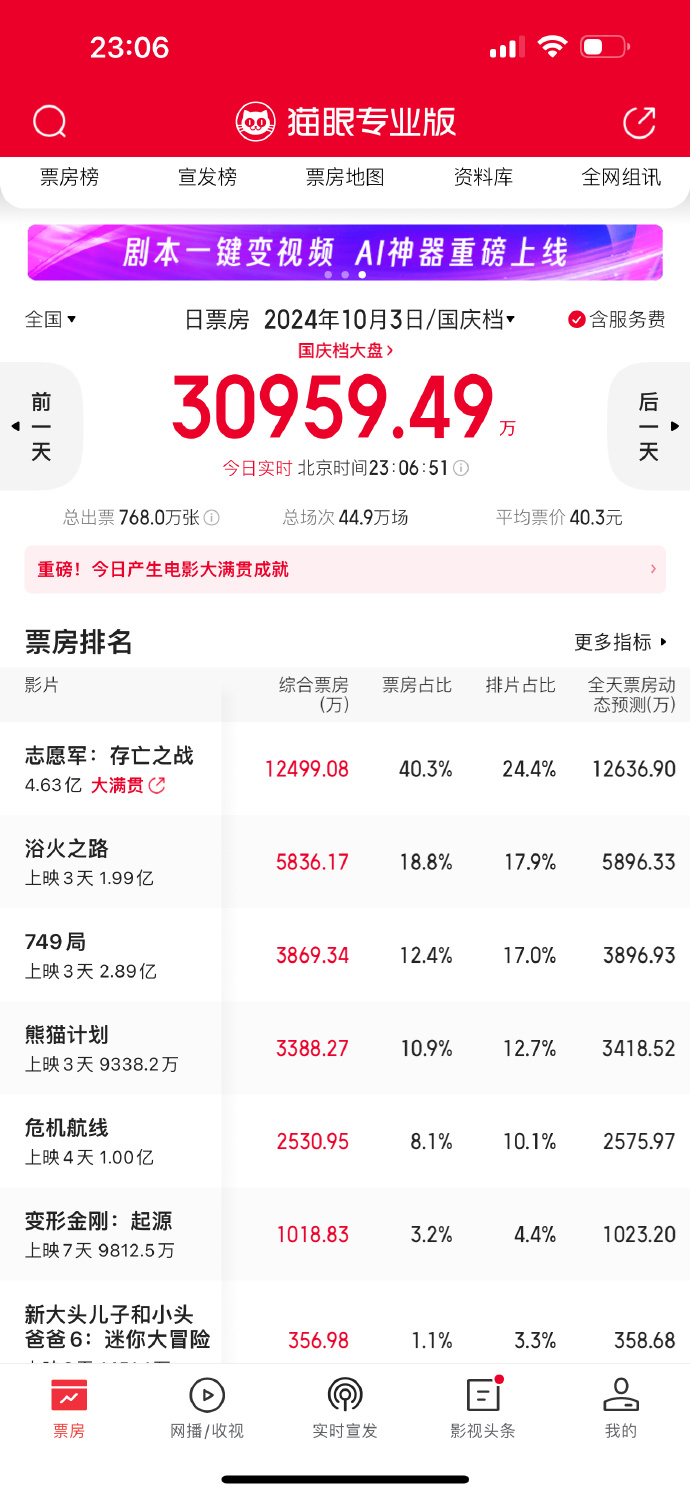Screen dimensions: 690x1496
Task: View the 熊猫计划 box office details
Action: (x=345, y=1048)
